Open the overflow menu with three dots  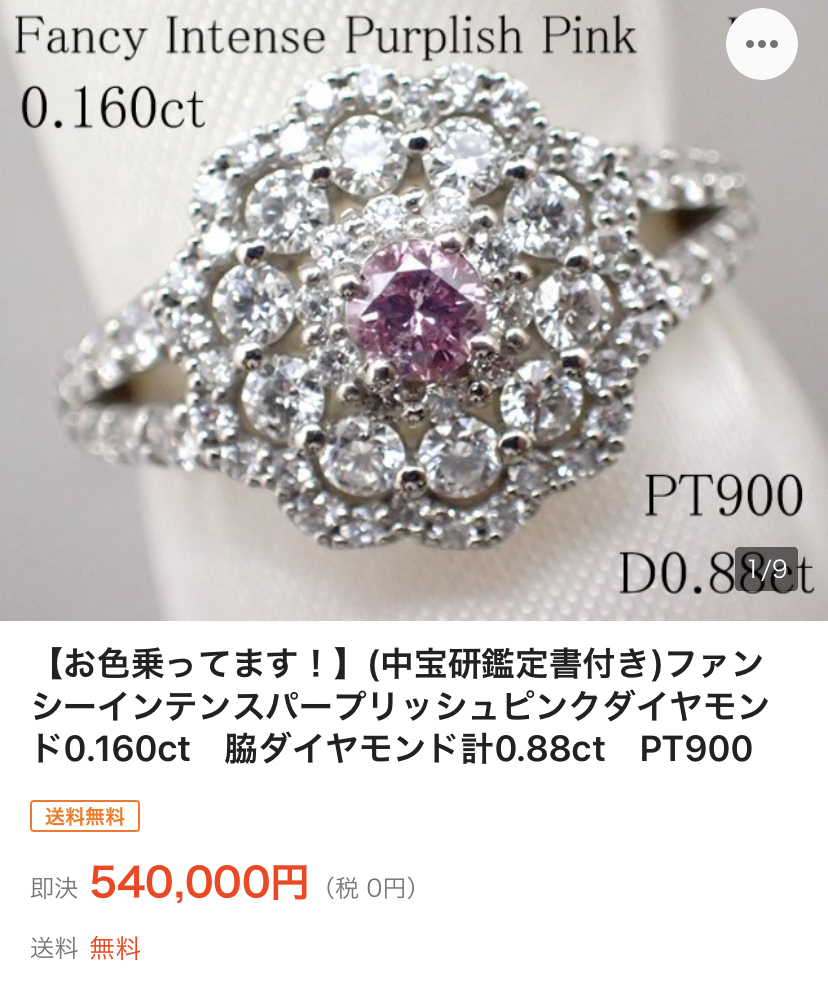(762, 44)
